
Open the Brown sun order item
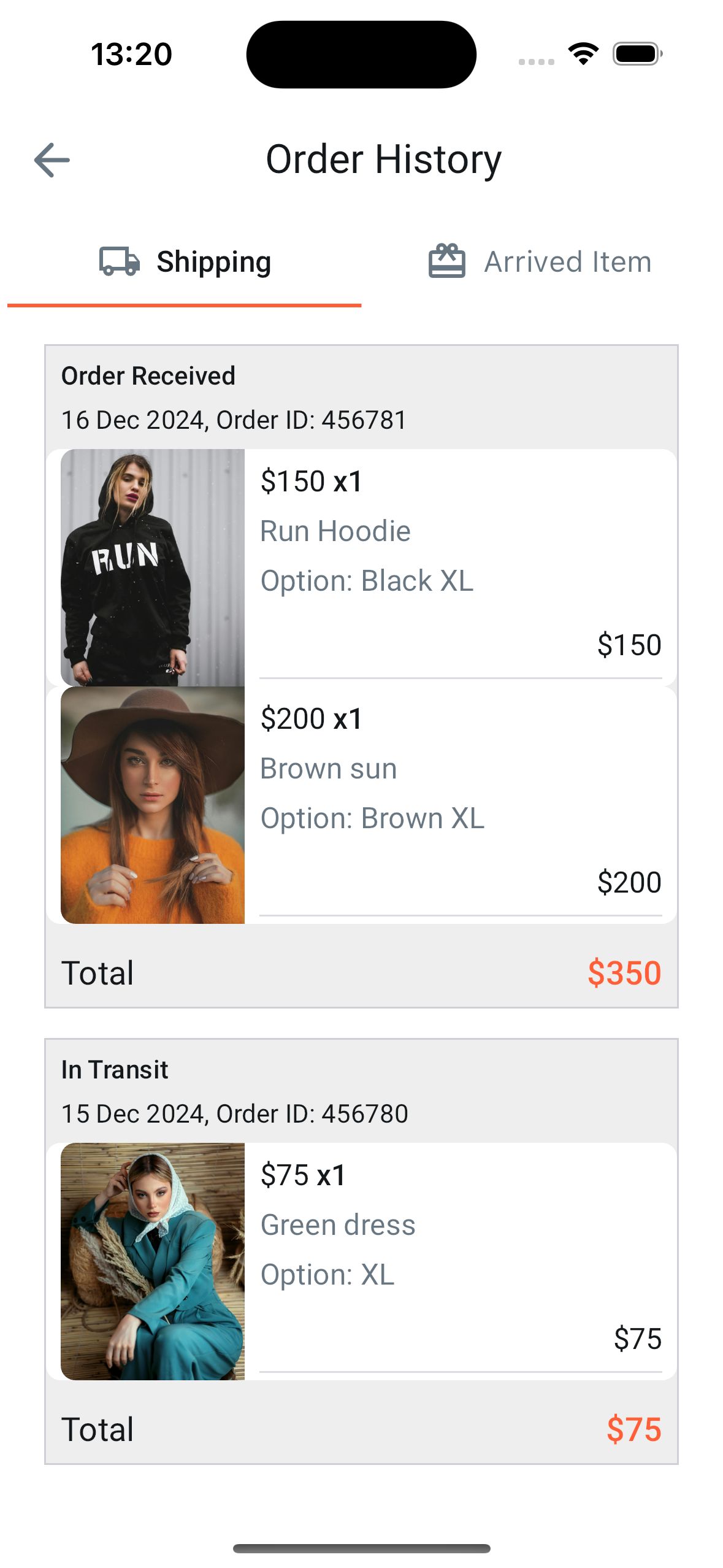click(361, 805)
